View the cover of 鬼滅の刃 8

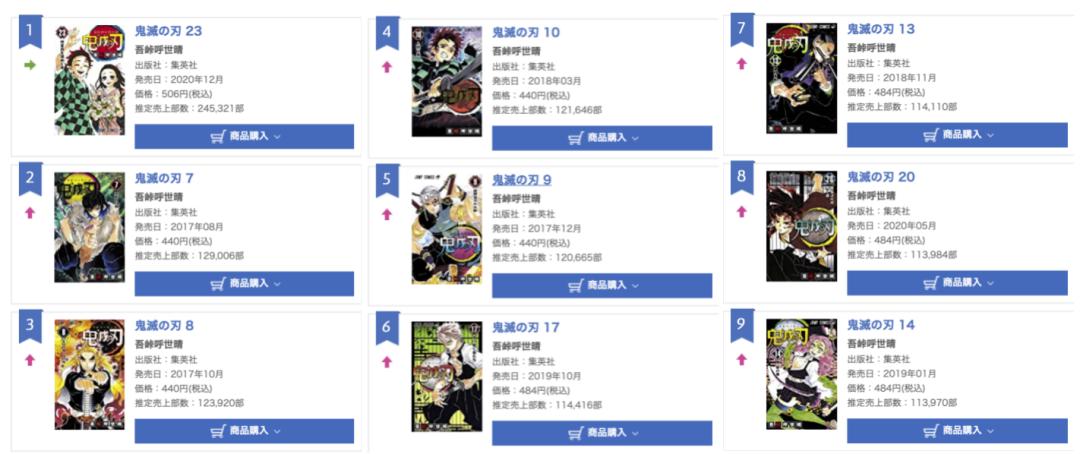(x=89, y=372)
